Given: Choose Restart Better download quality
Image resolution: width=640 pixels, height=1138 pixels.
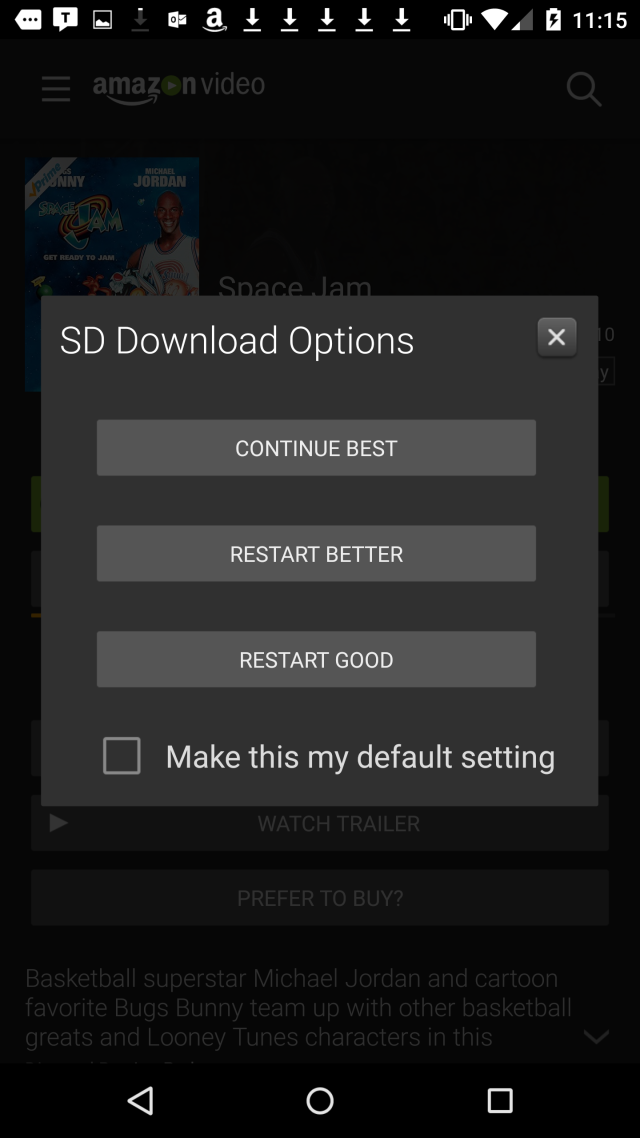Looking at the screenshot, I should coord(316,554).
